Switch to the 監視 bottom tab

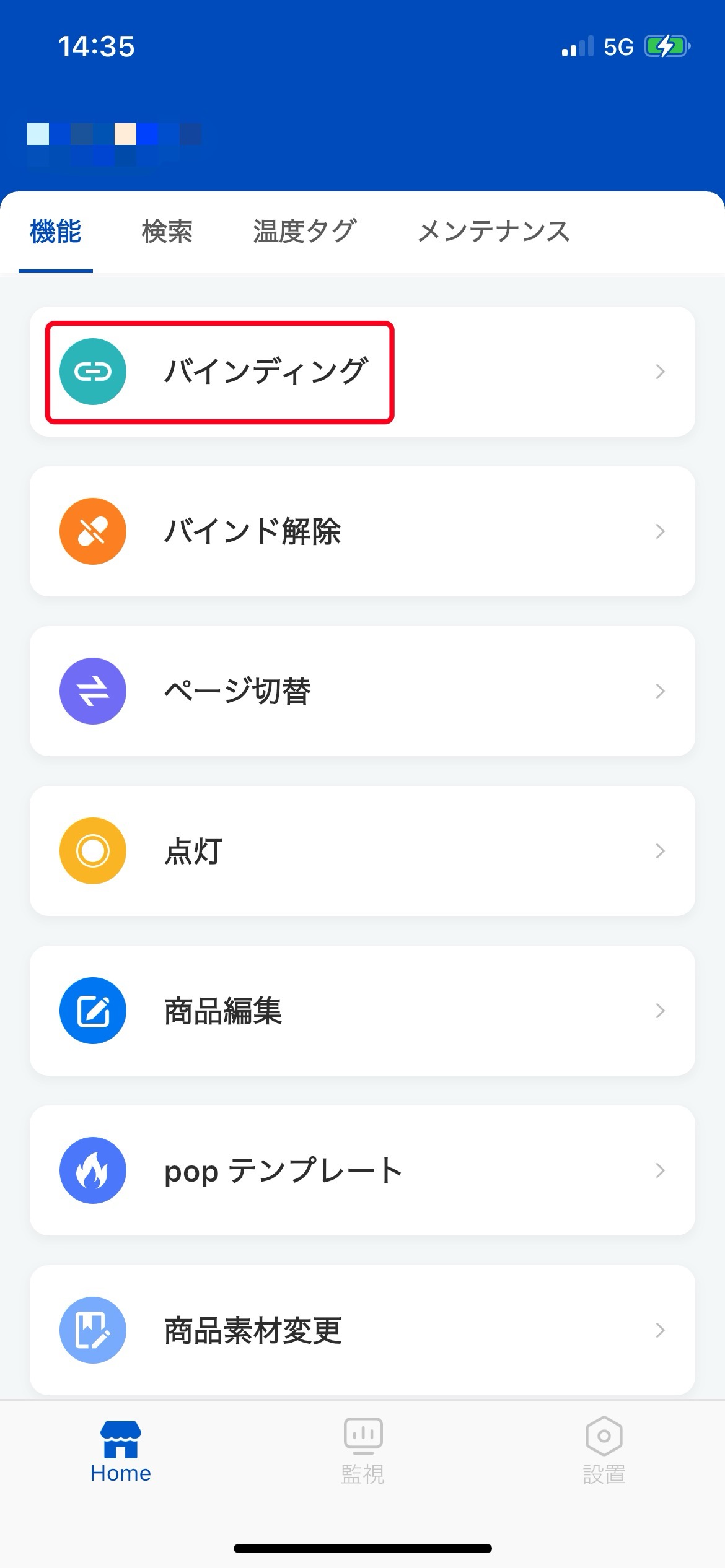tap(362, 1451)
